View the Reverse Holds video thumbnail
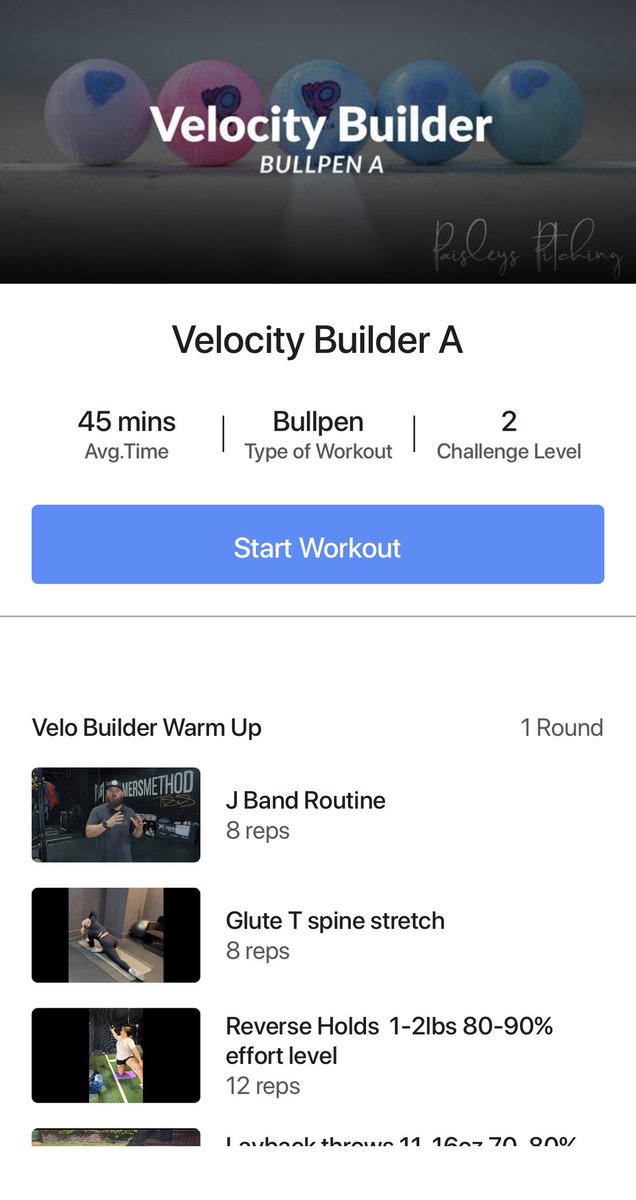The width and height of the screenshot is (636, 1200). pyautogui.click(x=116, y=1055)
